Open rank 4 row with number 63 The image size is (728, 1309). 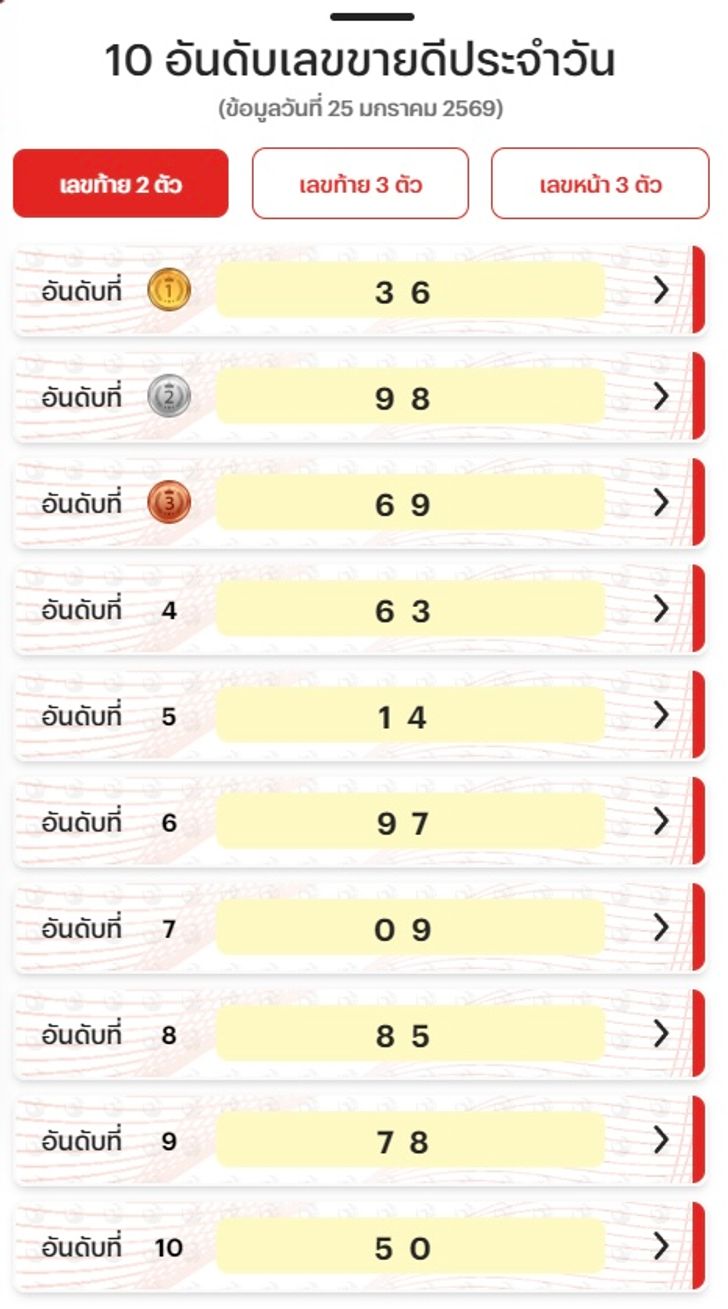pos(360,609)
